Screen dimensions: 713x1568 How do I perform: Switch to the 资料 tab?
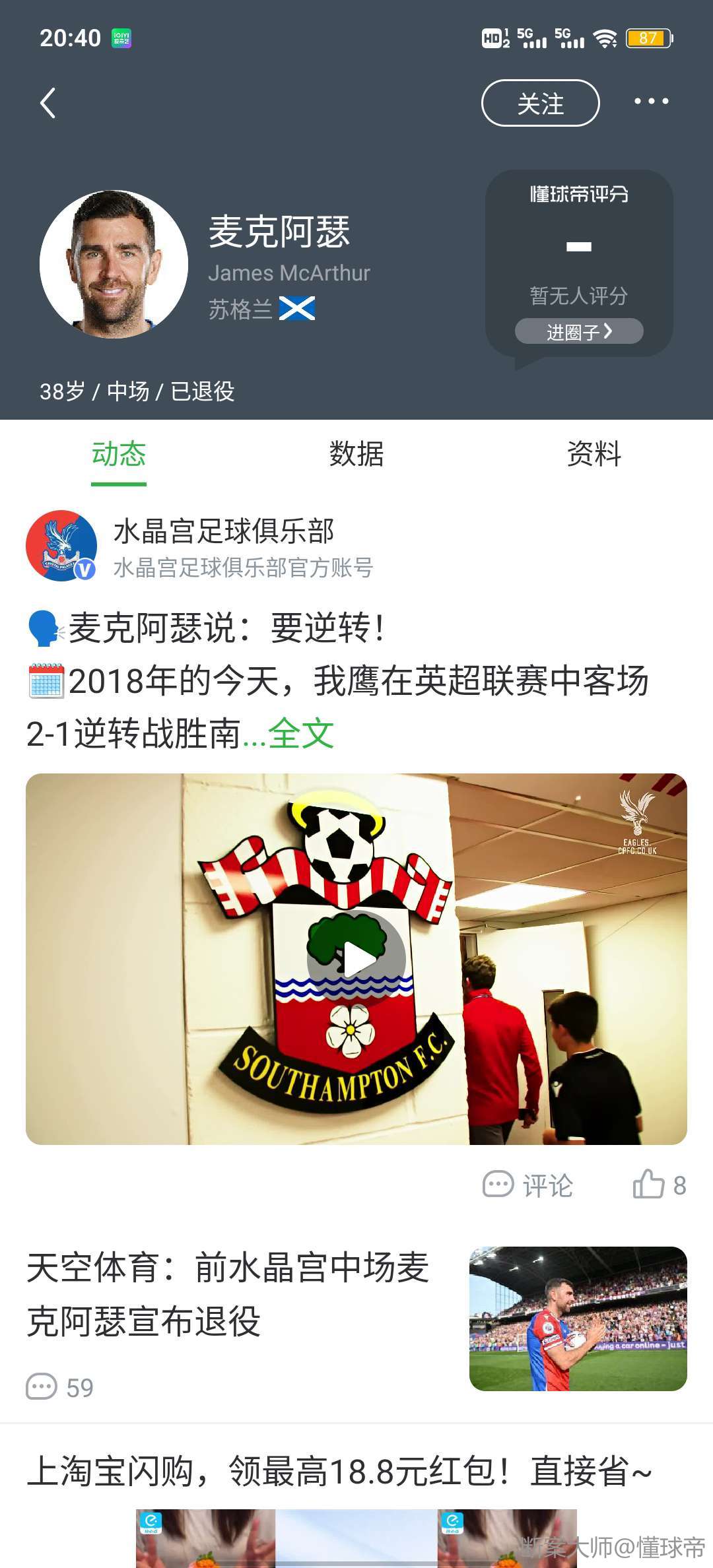click(x=594, y=454)
